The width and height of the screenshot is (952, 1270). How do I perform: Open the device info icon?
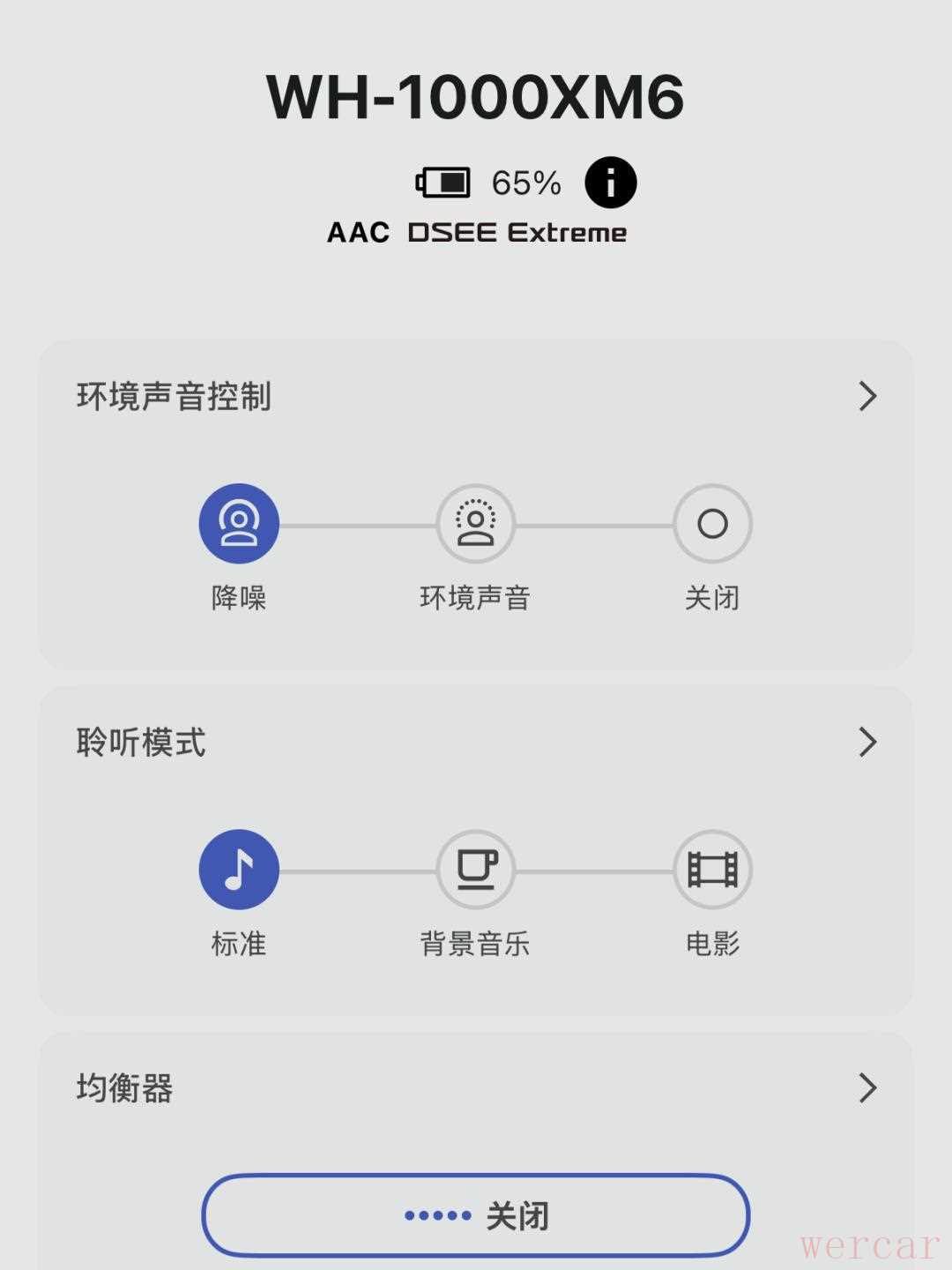[x=610, y=183]
